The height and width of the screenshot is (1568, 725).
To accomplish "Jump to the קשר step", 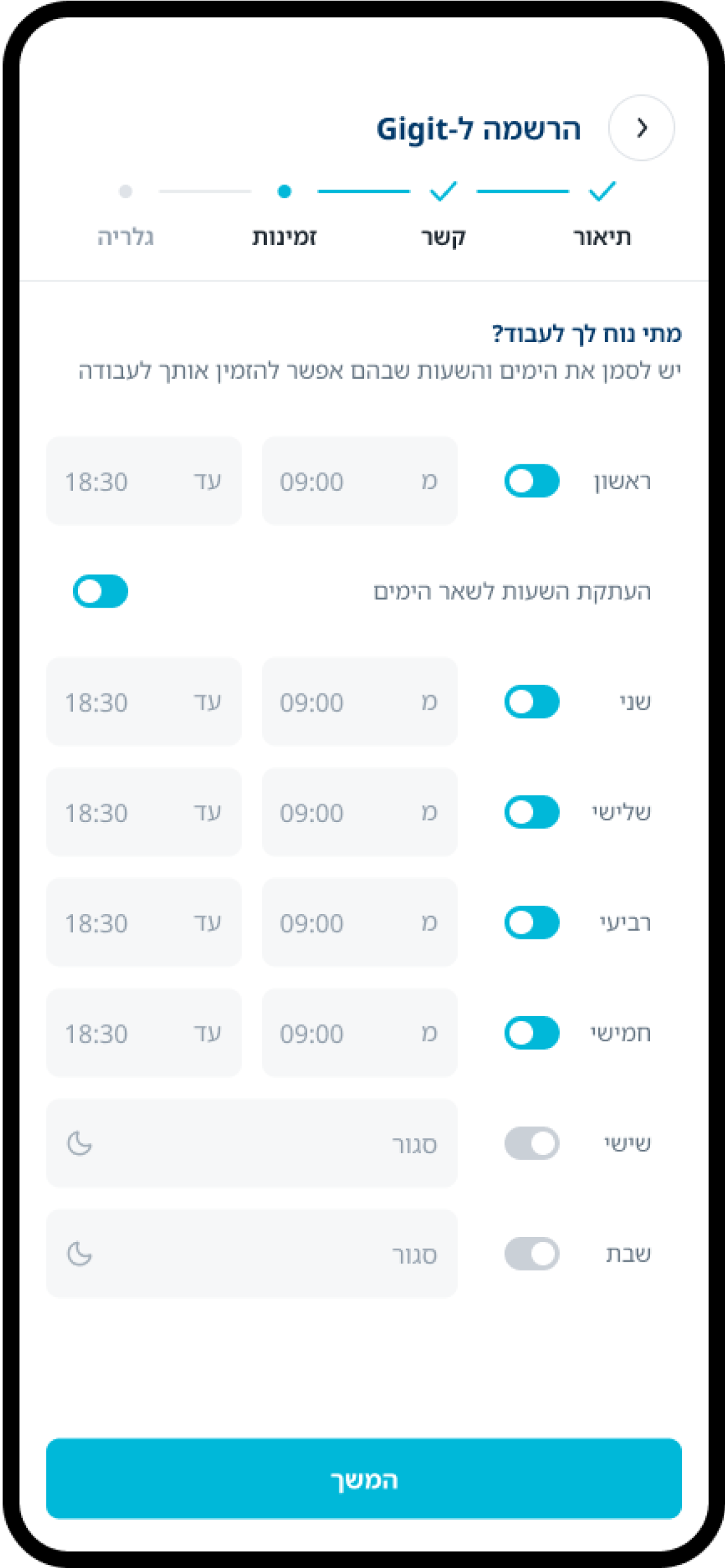I will coord(443,236).
